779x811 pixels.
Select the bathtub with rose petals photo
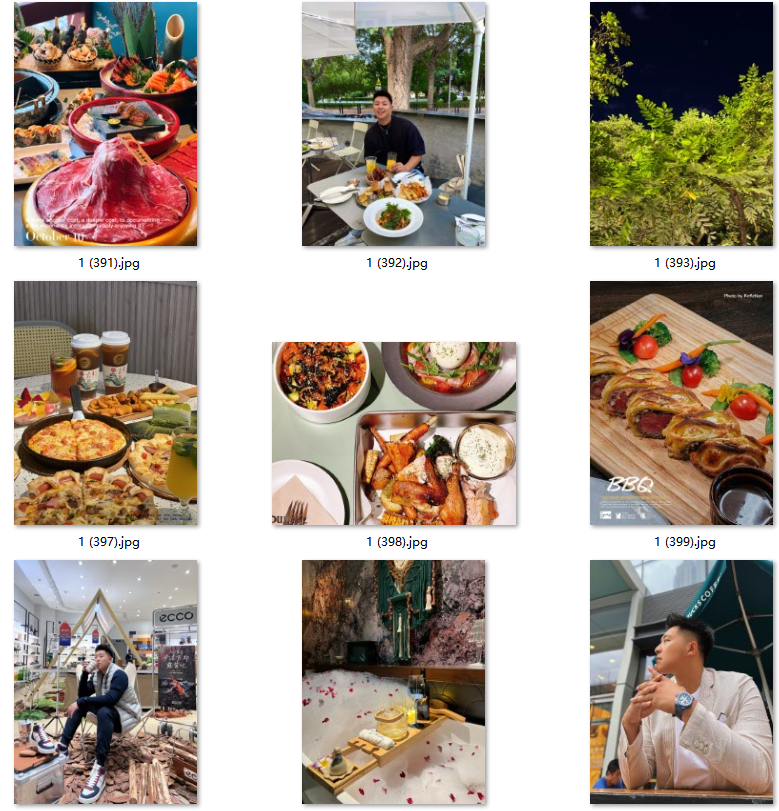tap(394, 682)
